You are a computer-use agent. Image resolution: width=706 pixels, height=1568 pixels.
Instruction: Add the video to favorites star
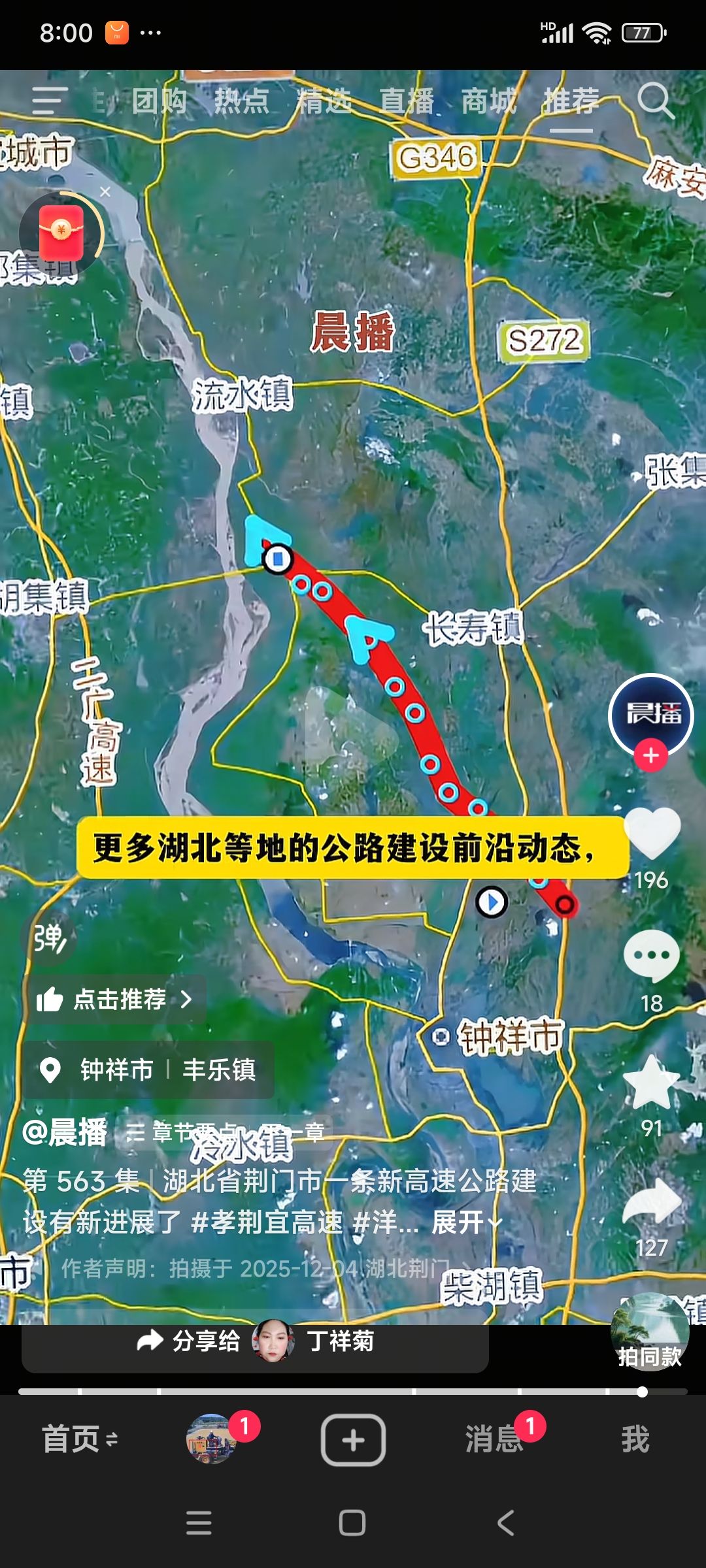point(652,1082)
